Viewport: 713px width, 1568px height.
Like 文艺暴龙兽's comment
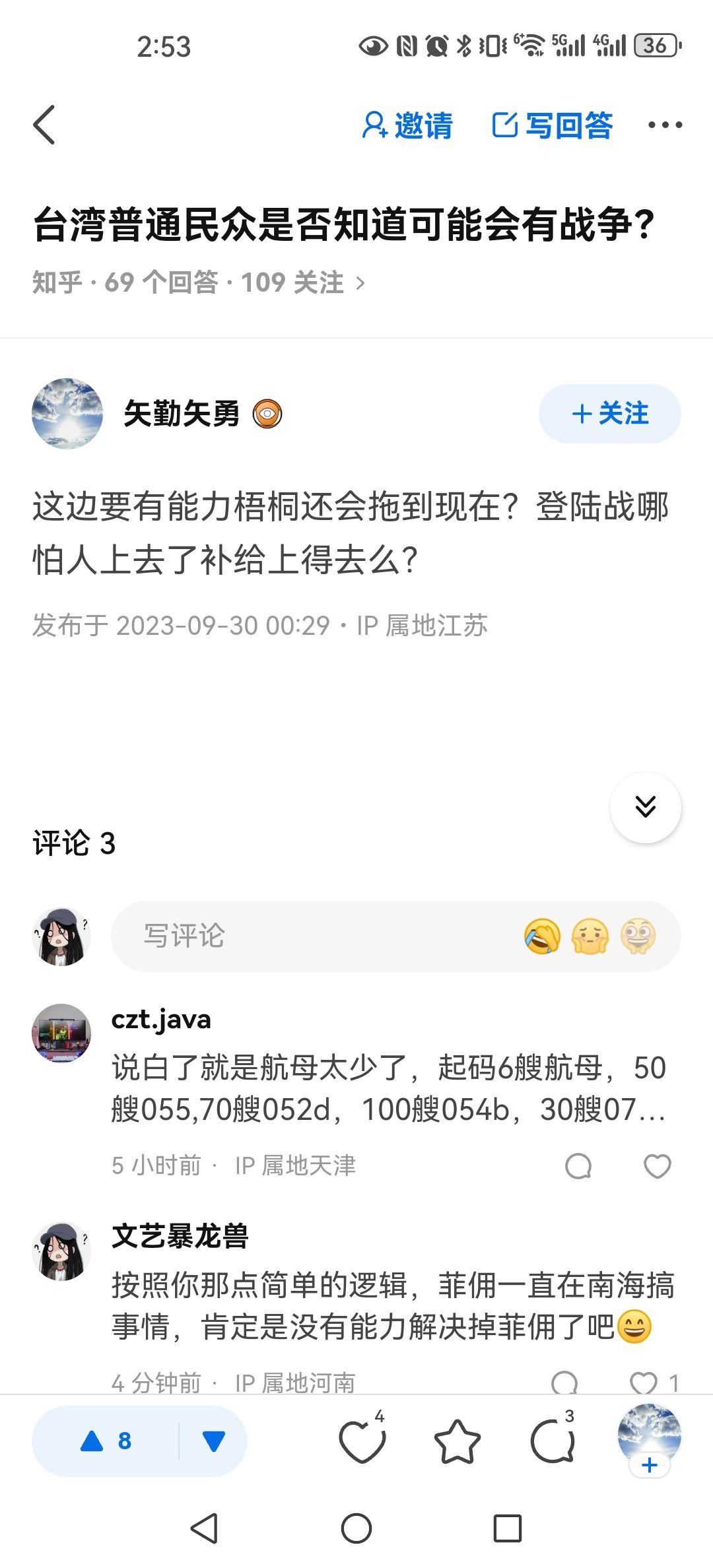click(644, 1382)
